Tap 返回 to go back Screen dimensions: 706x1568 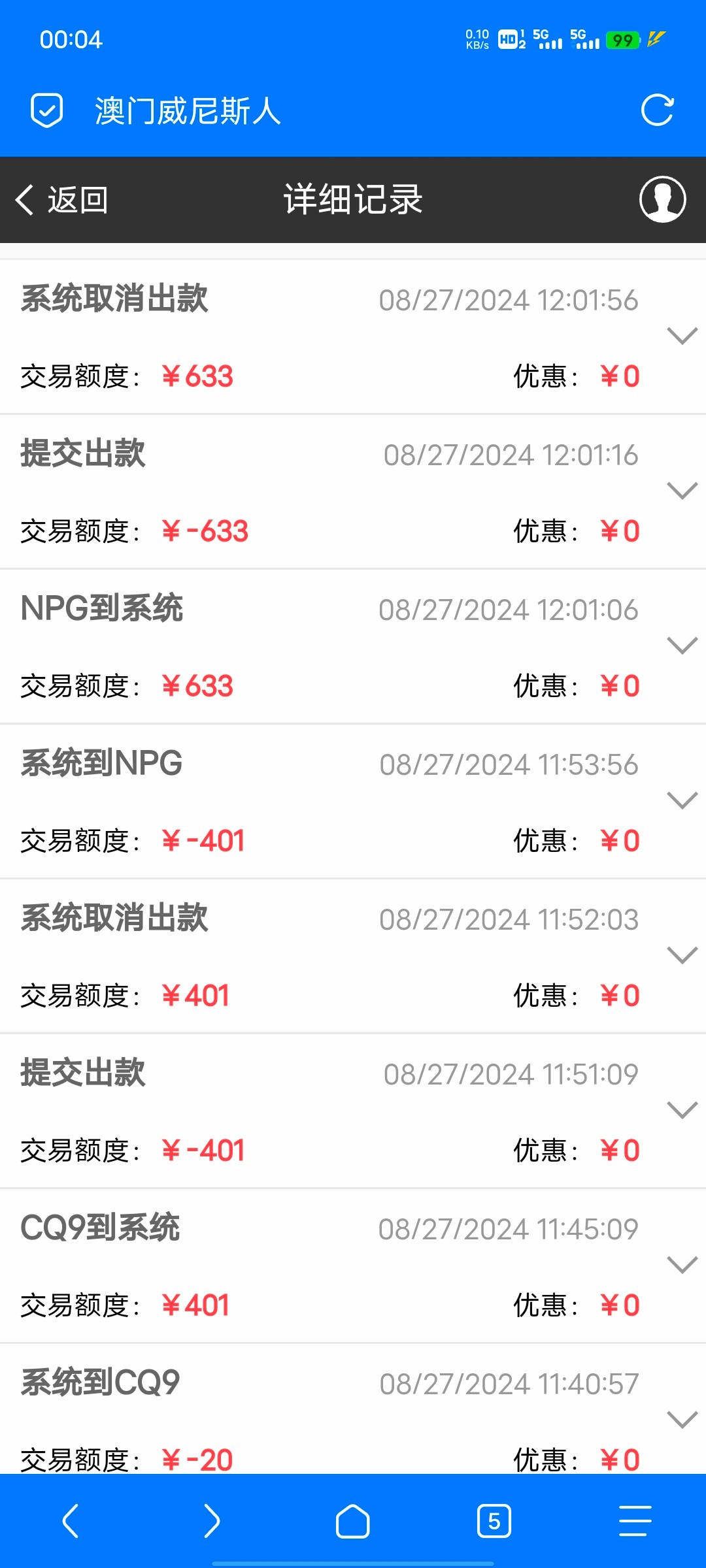coord(62,200)
